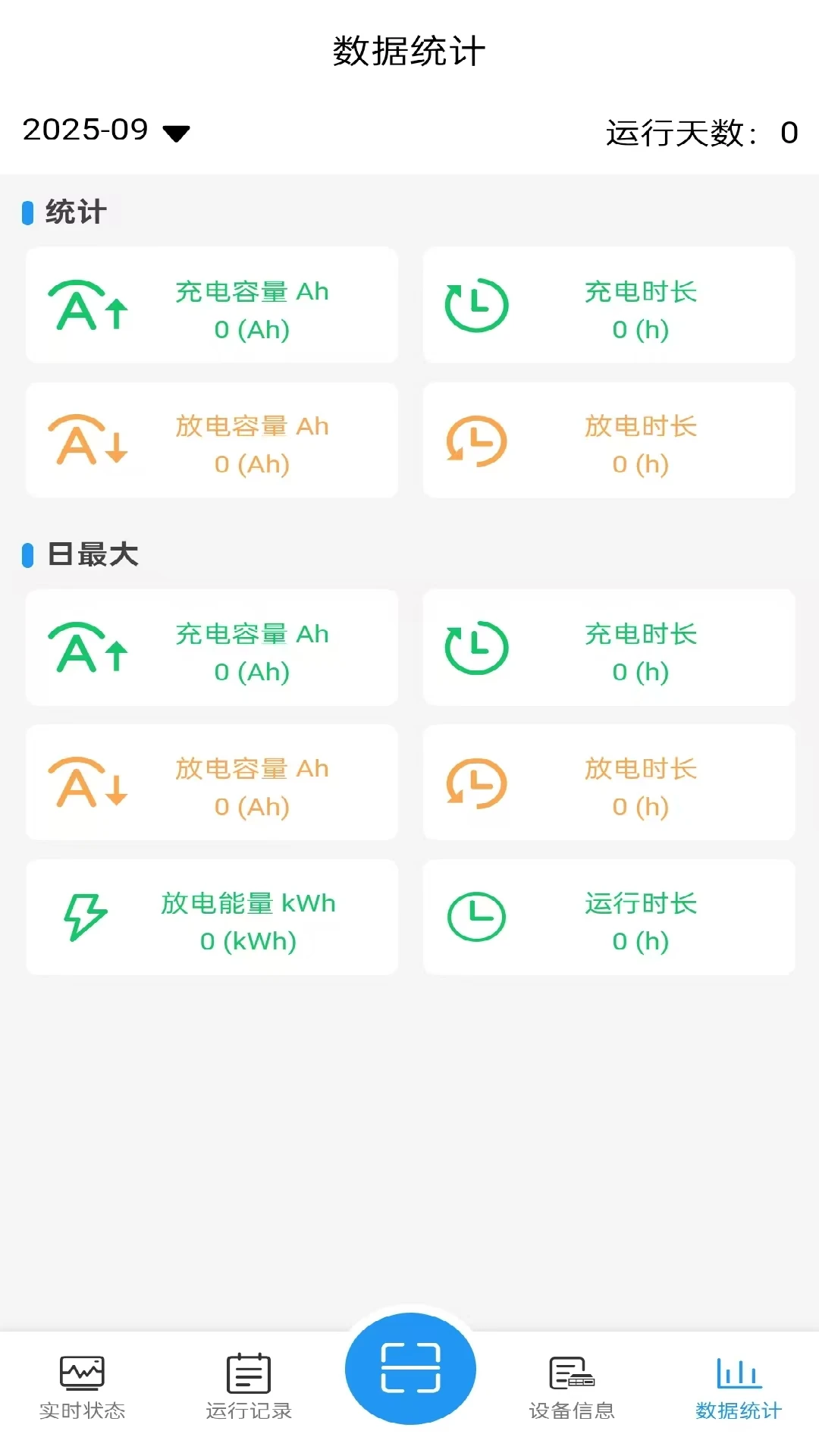Click the 运行时长 clock icon
This screenshot has height=1456, width=819.
[x=477, y=918]
